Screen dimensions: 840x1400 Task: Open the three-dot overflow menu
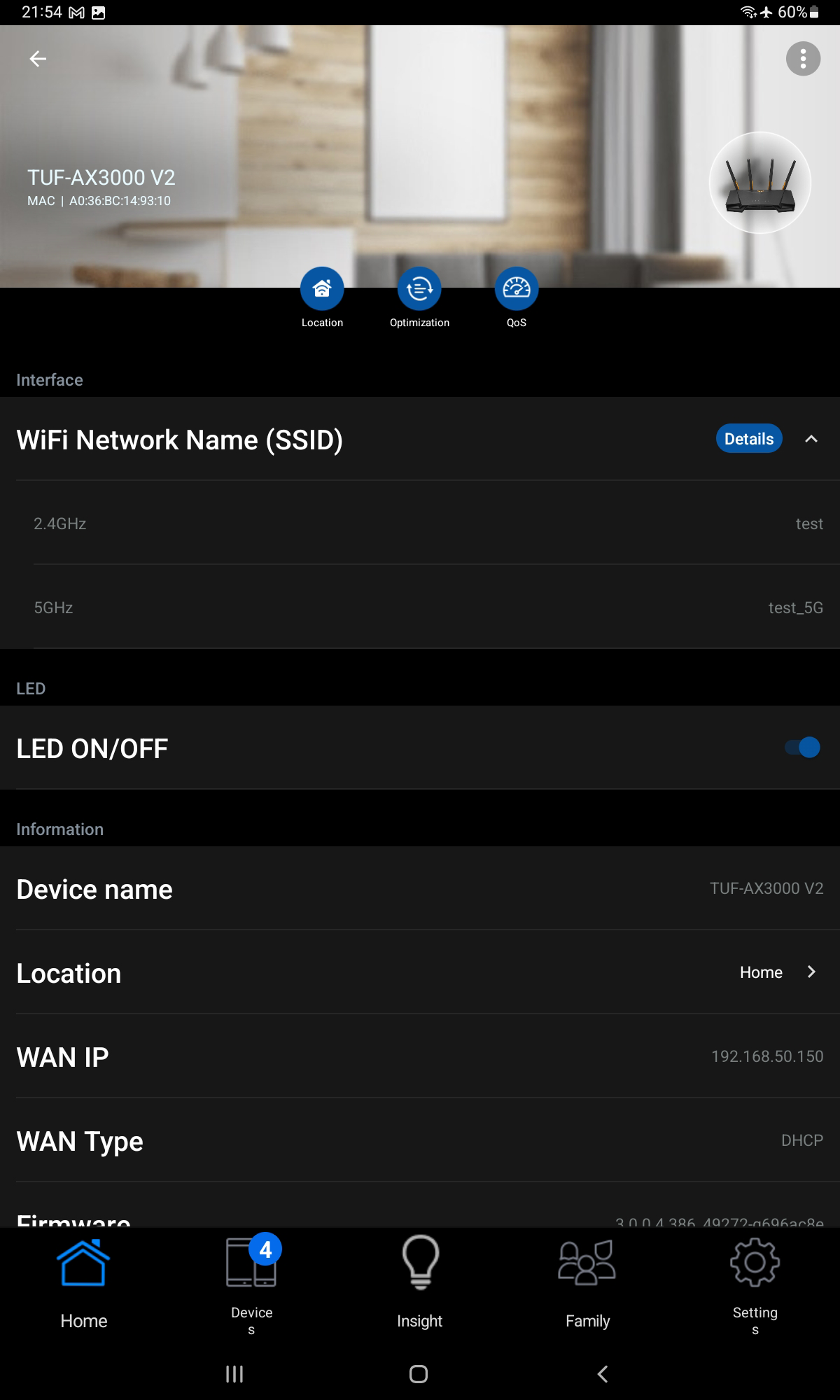point(803,59)
